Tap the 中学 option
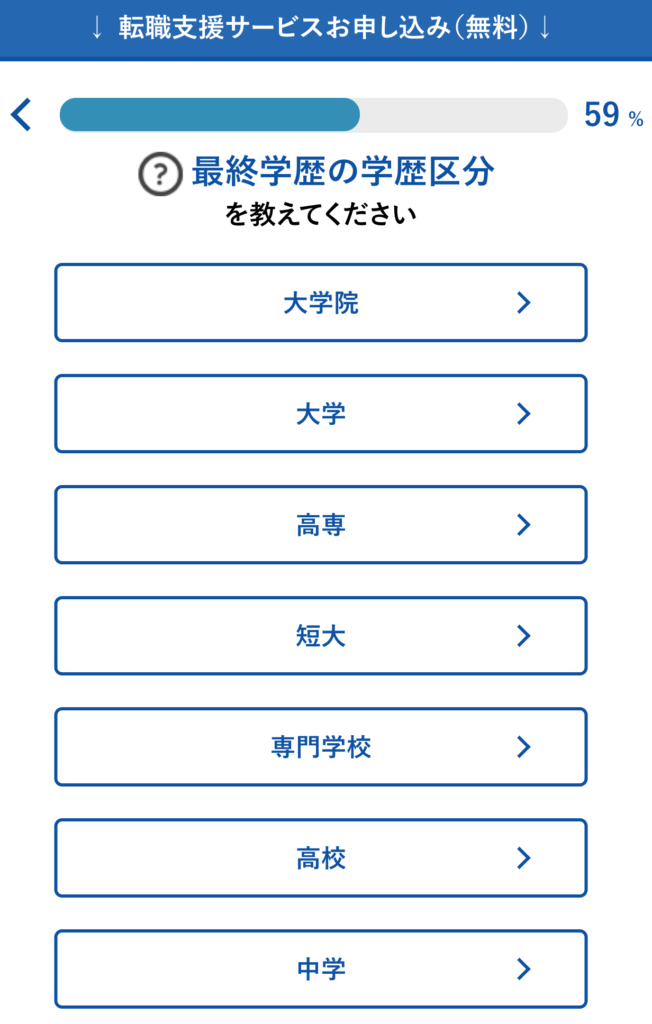 (x=320, y=969)
